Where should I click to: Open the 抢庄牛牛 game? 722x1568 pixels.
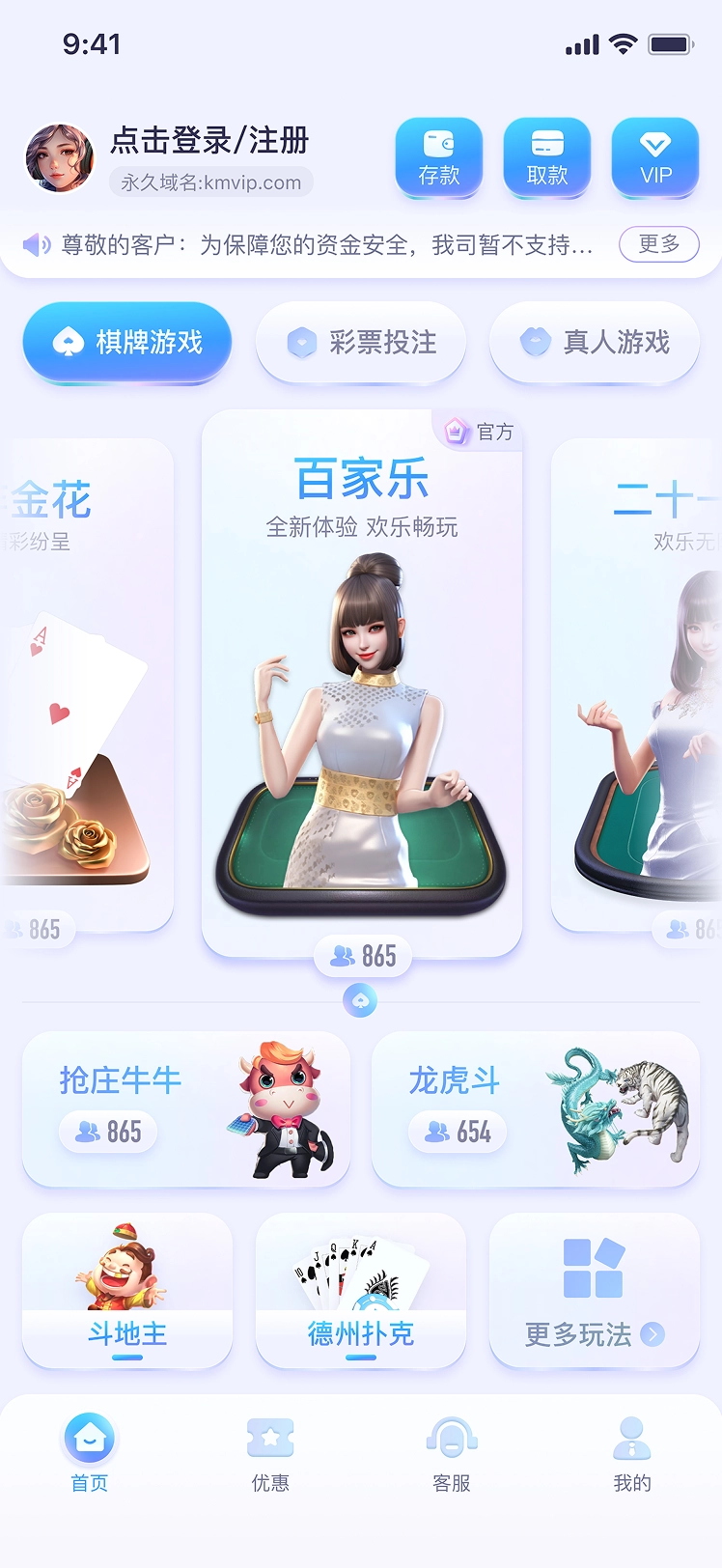pos(186,1108)
